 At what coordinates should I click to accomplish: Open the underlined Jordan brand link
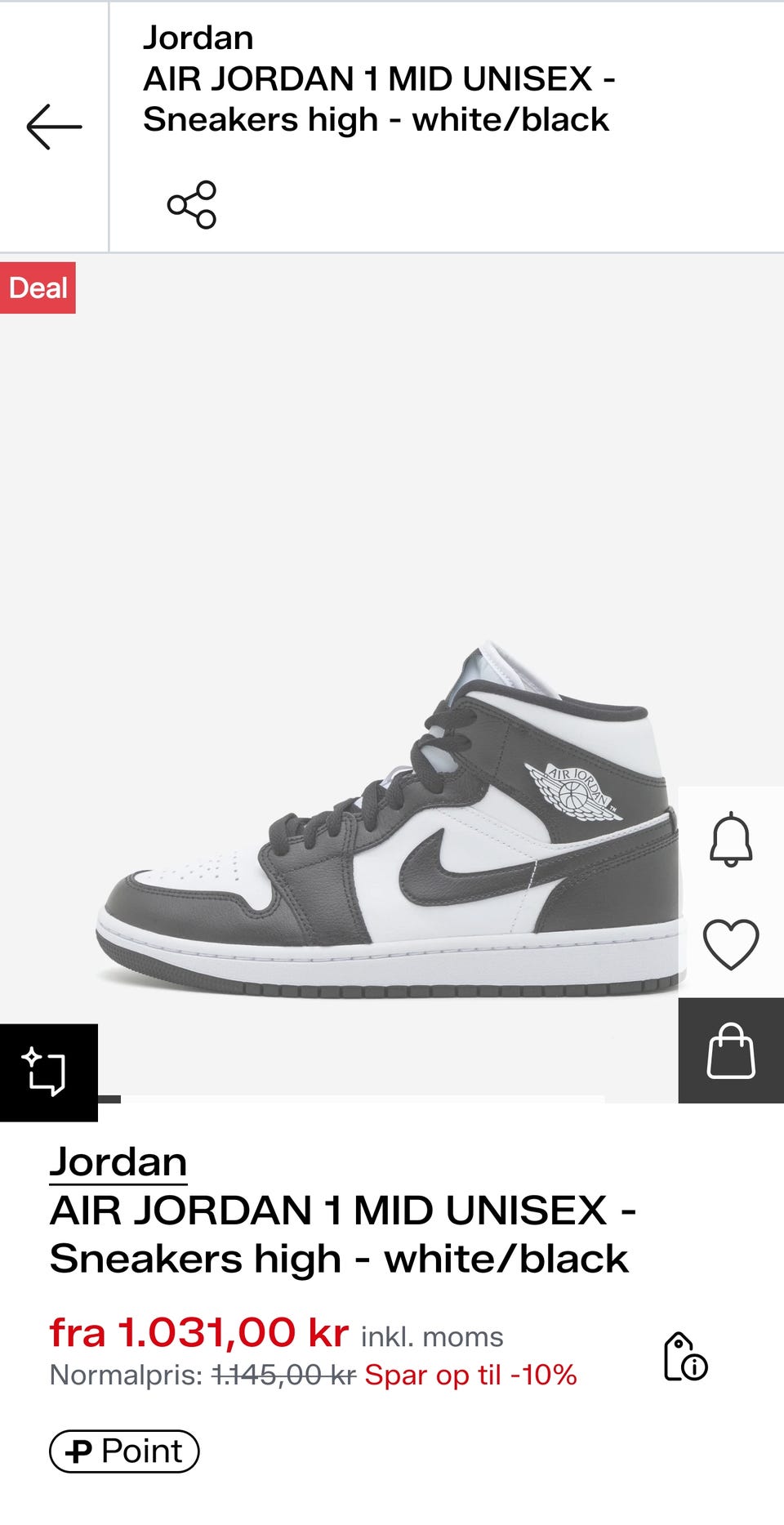click(x=118, y=1162)
